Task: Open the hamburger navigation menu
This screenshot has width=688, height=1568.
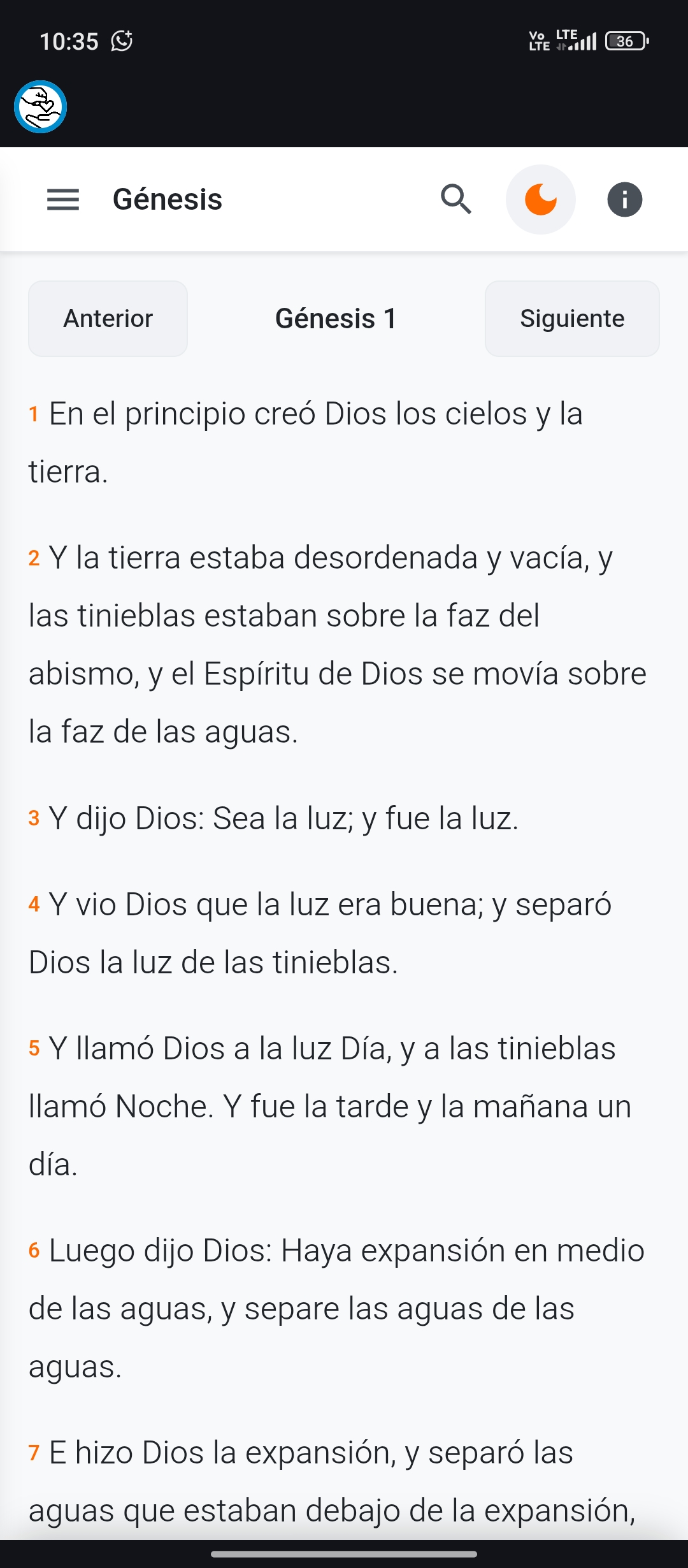Action: (63, 200)
